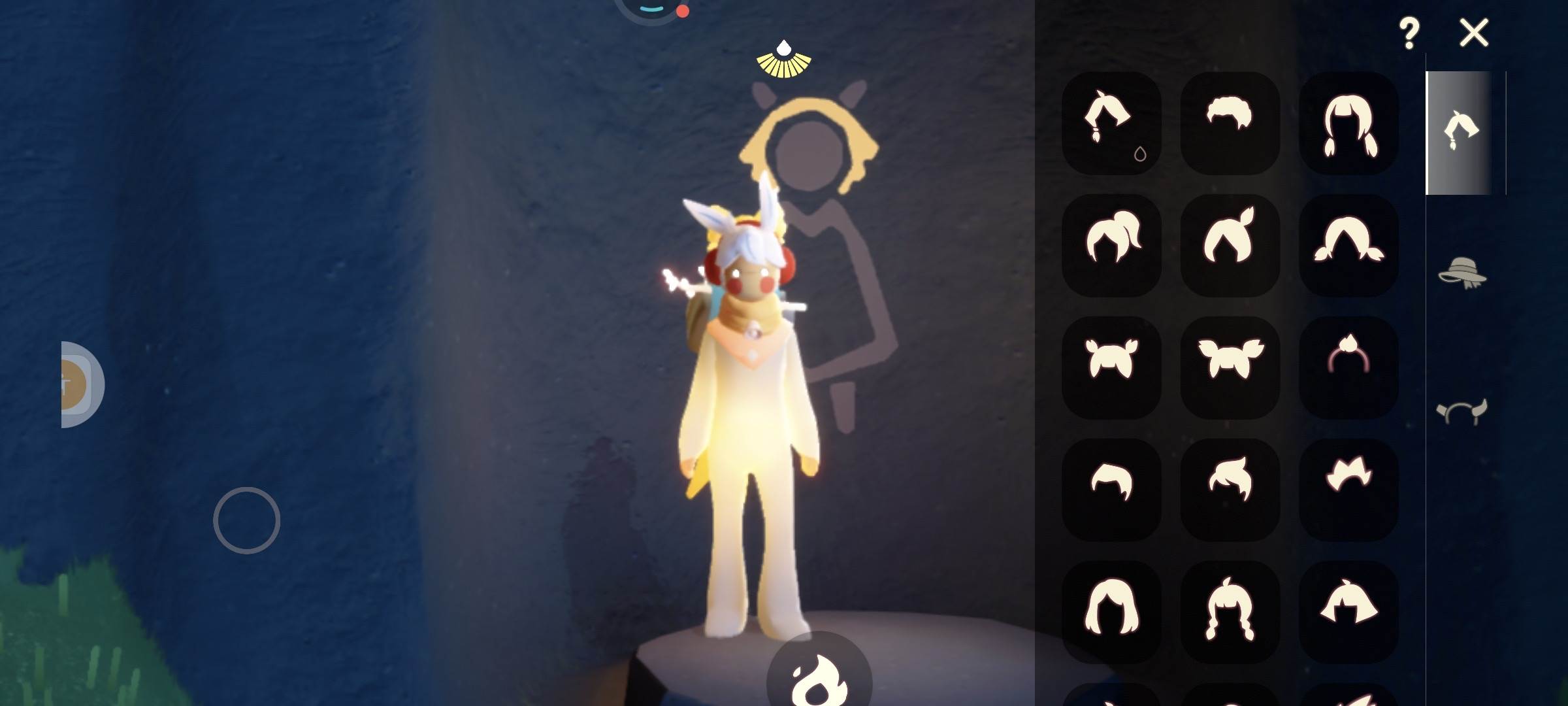Select the long twin braids hairstyle

pos(1348,123)
